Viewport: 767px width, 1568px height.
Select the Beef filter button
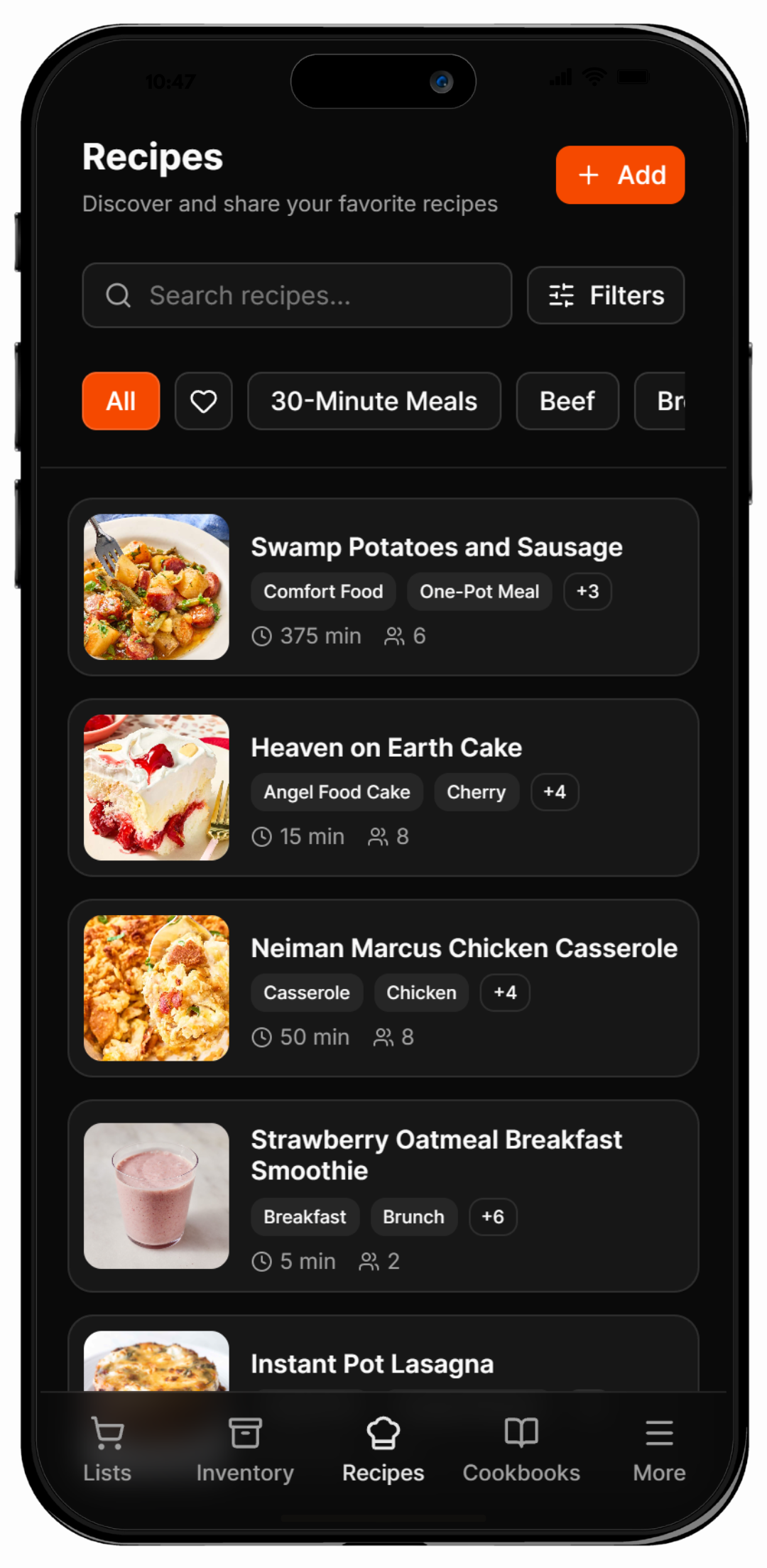pos(567,401)
